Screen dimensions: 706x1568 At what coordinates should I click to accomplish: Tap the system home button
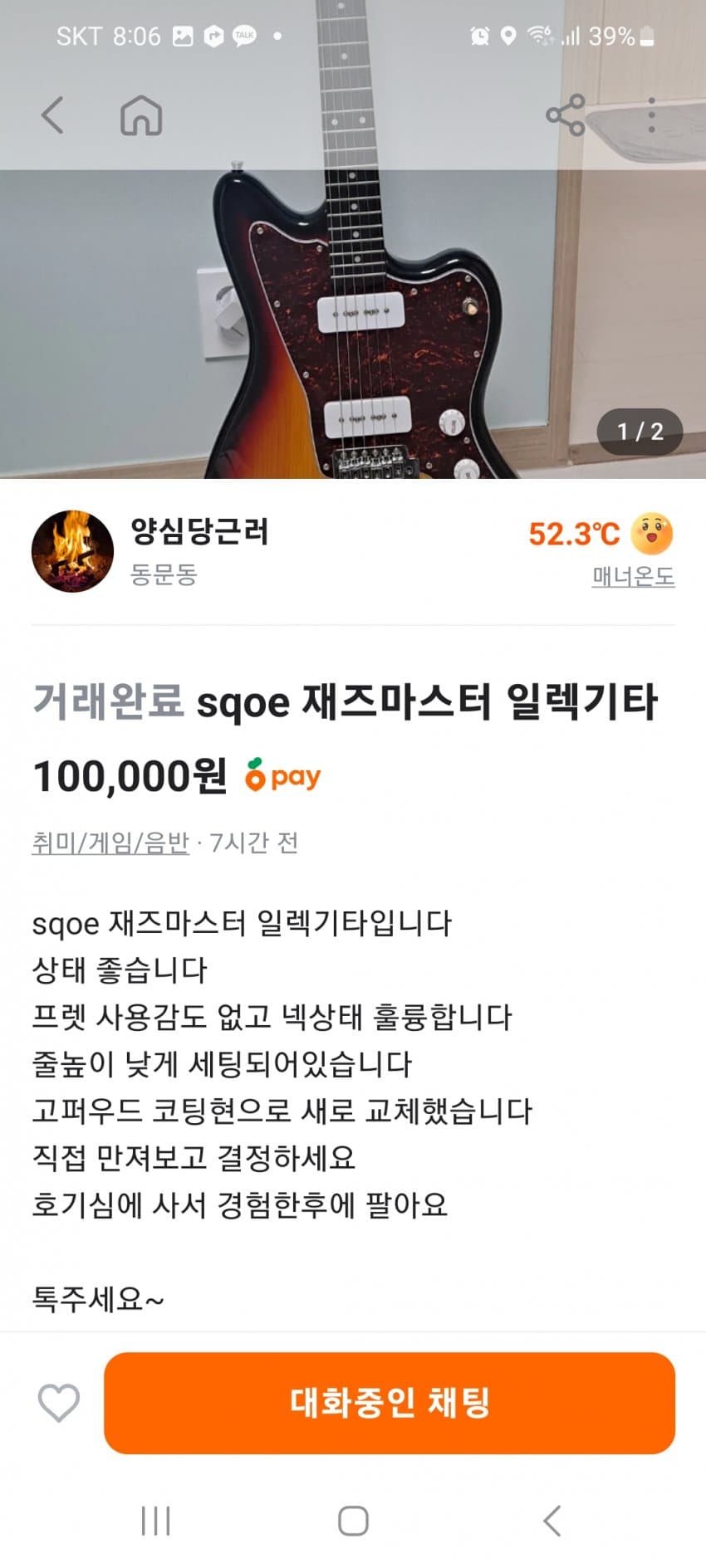coord(353,1521)
